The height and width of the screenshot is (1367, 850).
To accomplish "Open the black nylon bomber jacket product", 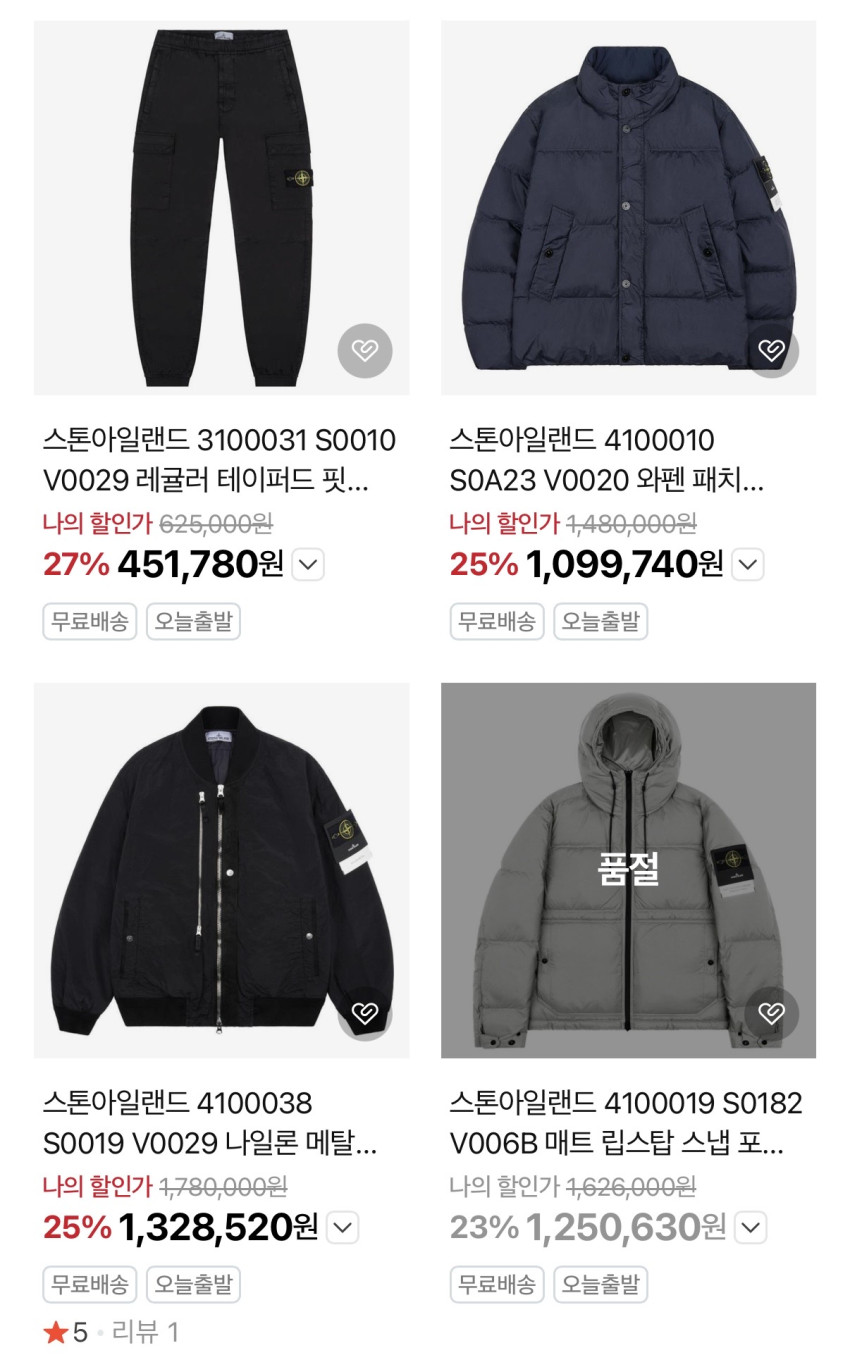I will click(x=221, y=870).
